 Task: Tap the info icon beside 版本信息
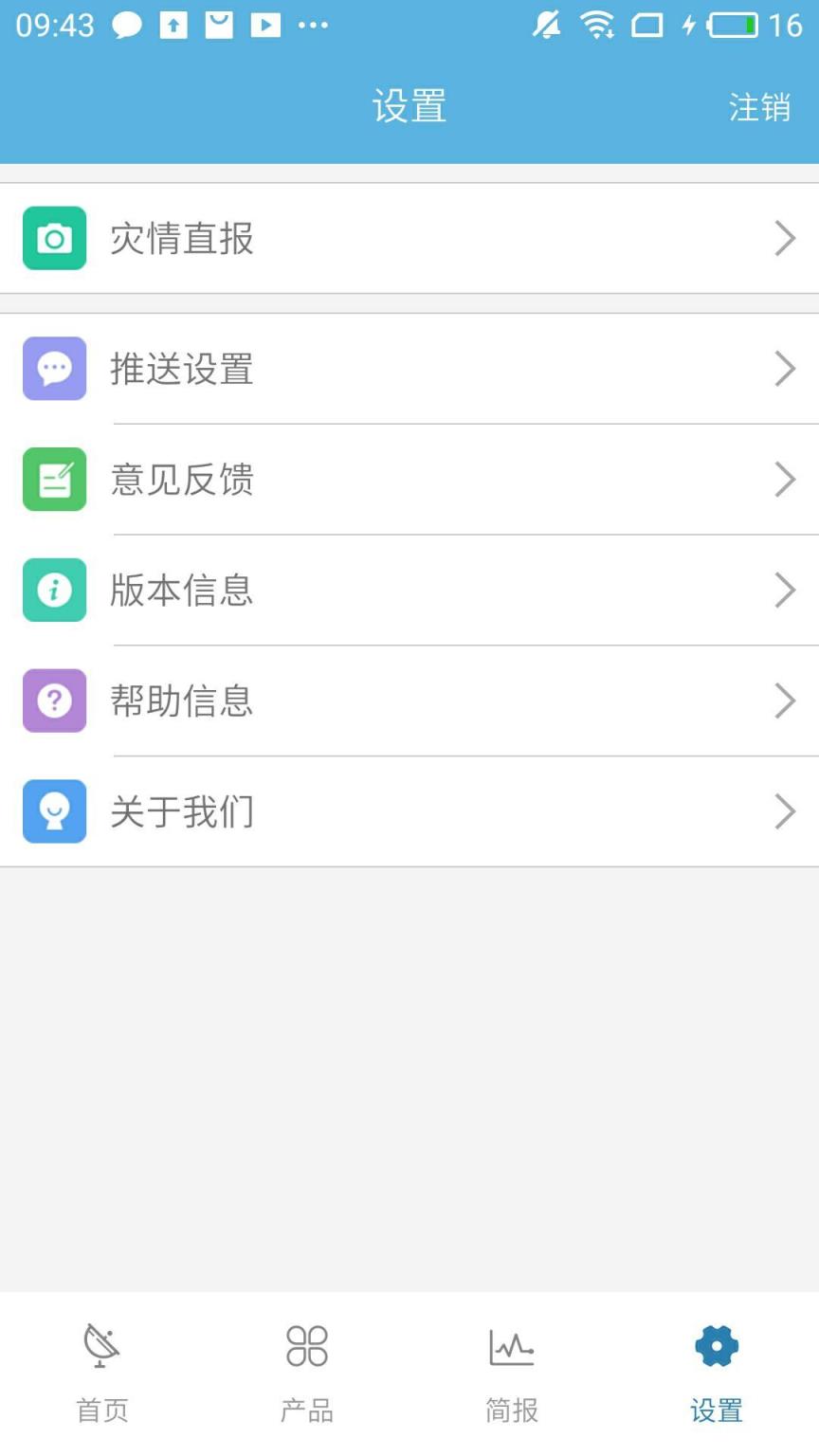(x=54, y=590)
